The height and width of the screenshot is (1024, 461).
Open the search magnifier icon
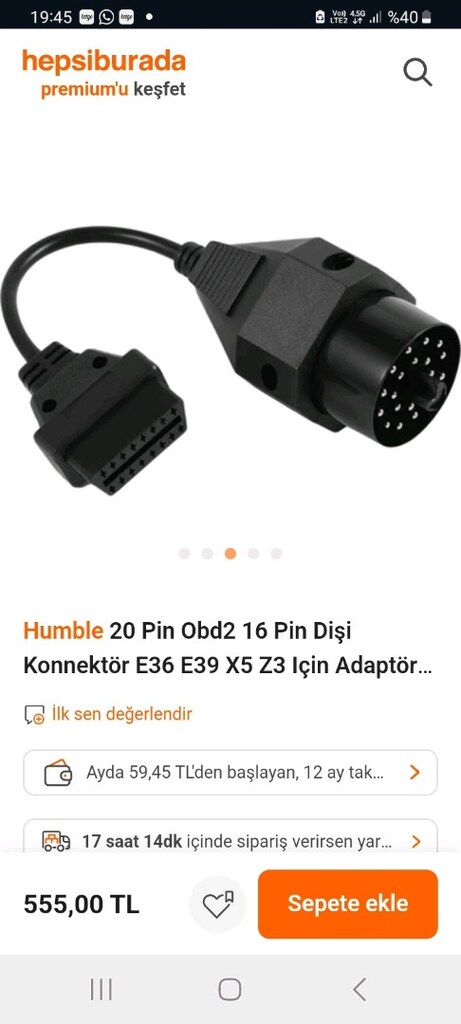(417, 72)
